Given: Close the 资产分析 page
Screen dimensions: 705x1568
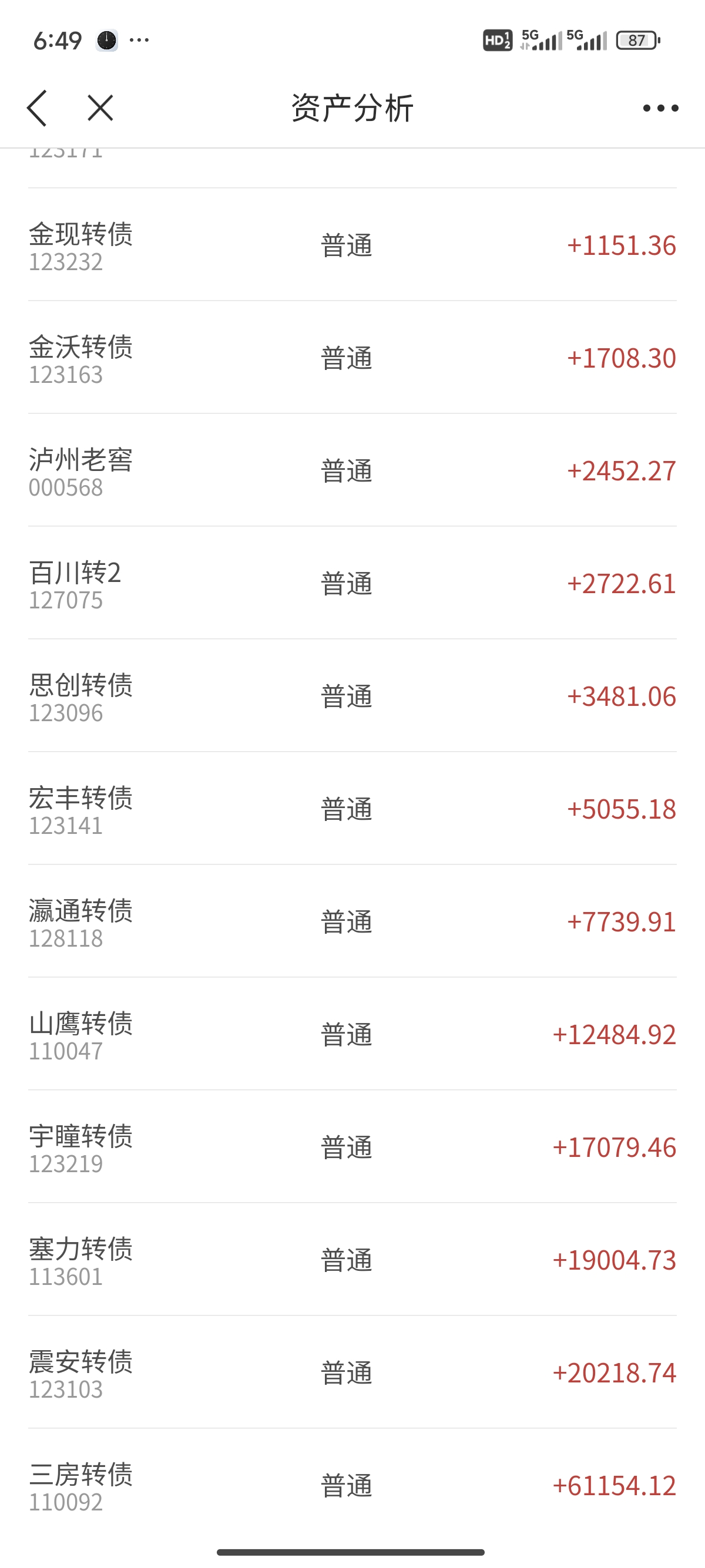Looking at the screenshot, I should click(x=100, y=108).
